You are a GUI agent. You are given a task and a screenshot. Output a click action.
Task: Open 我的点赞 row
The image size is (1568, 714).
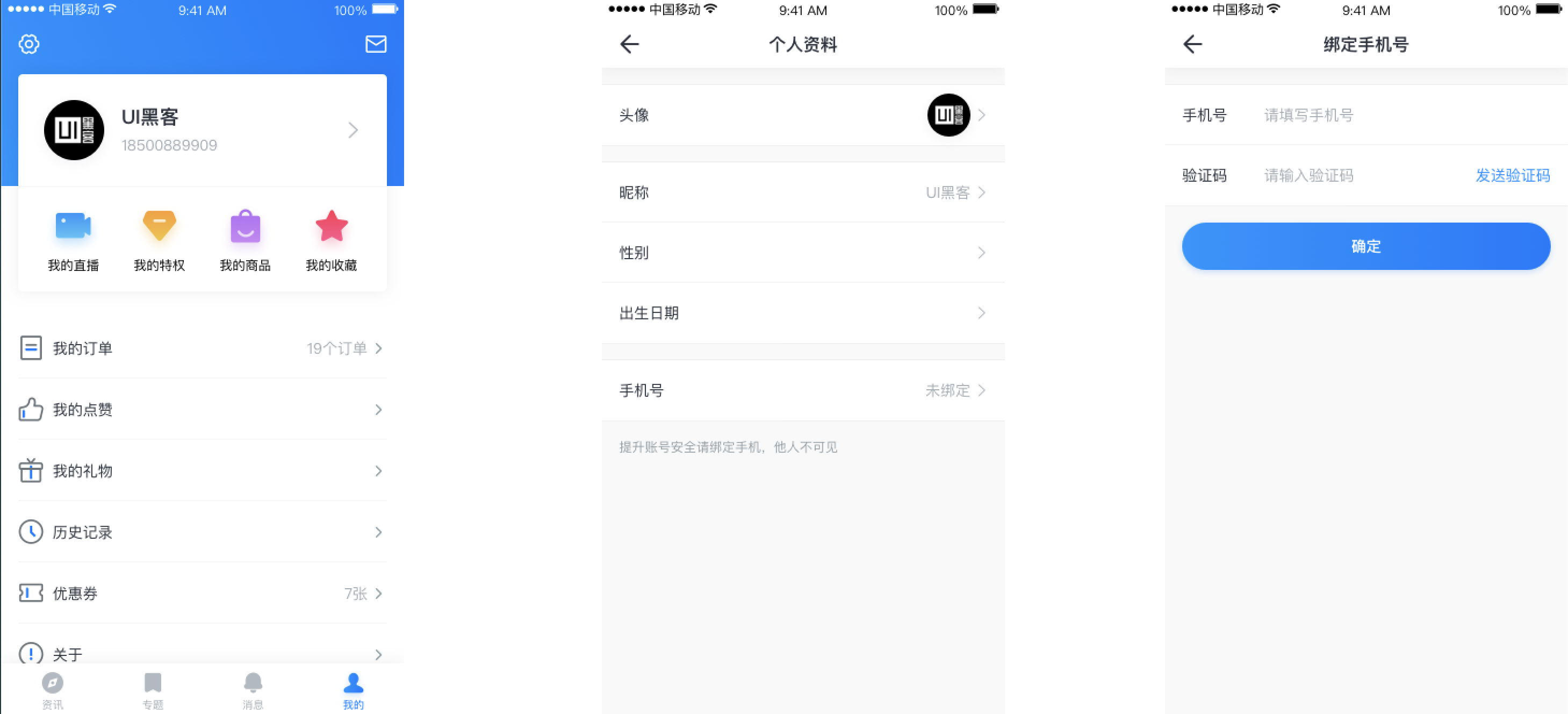pos(202,409)
